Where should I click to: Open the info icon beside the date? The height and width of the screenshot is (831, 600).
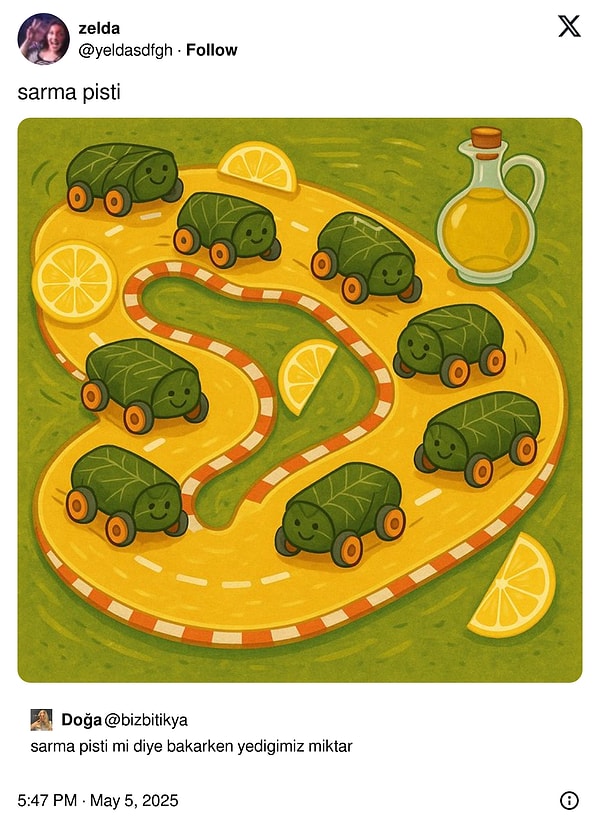click(x=569, y=800)
